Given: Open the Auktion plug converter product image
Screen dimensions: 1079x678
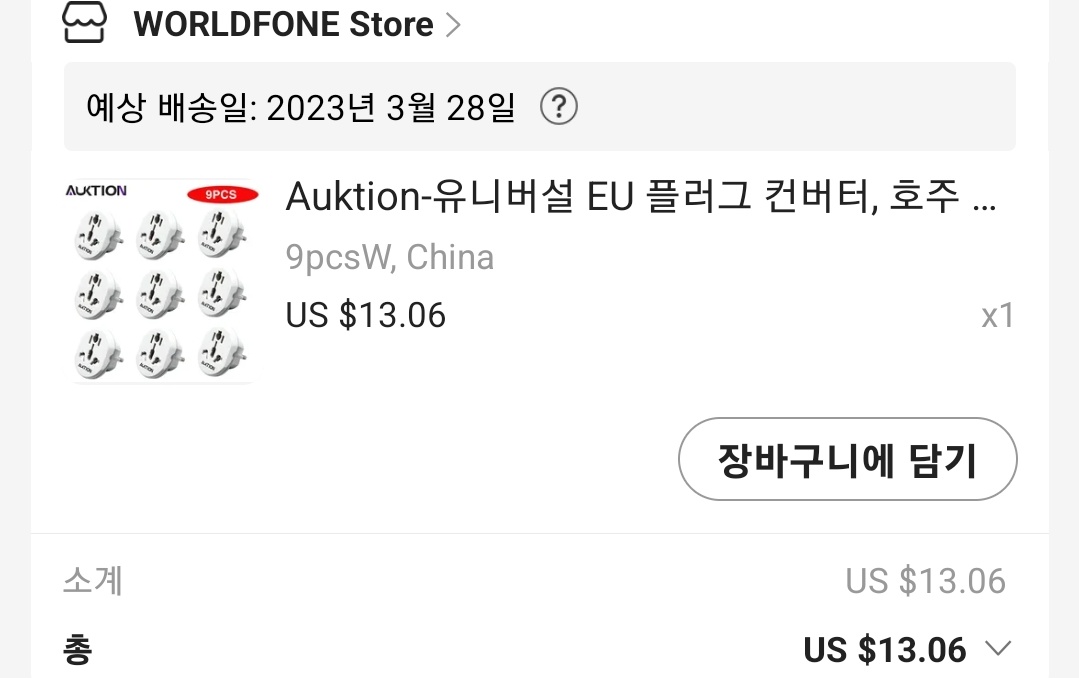Looking at the screenshot, I should click(162, 281).
